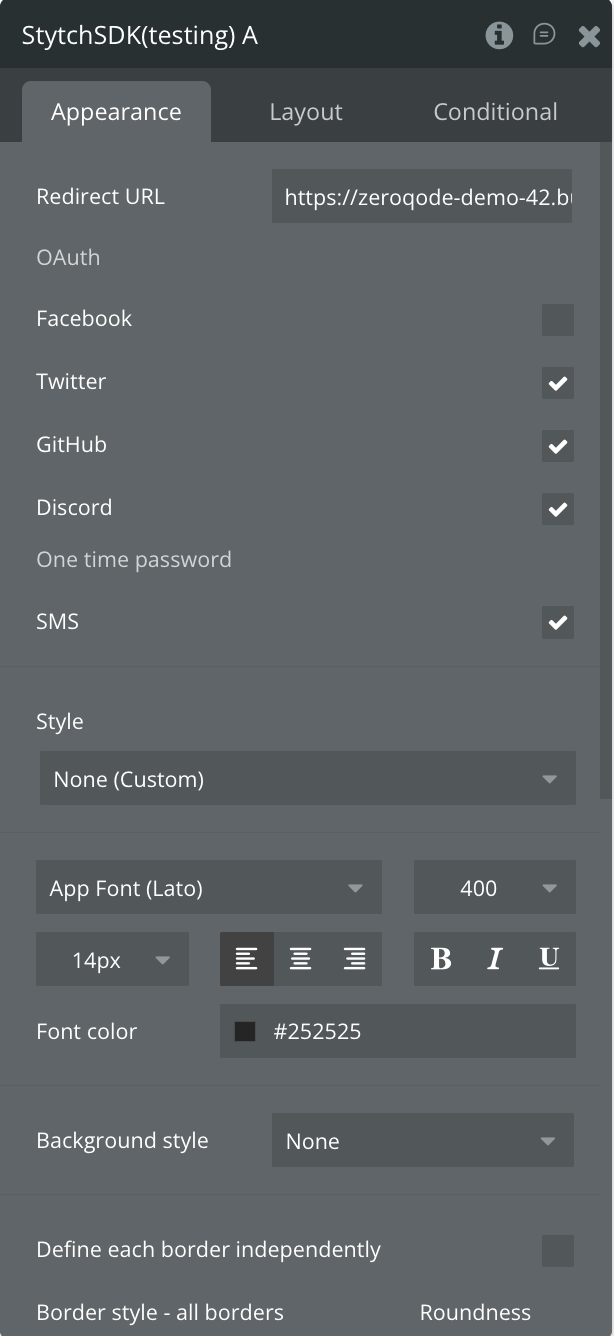Make the text bold
This screenshot has height=1336, width=614.
click(x=441, y=960)
